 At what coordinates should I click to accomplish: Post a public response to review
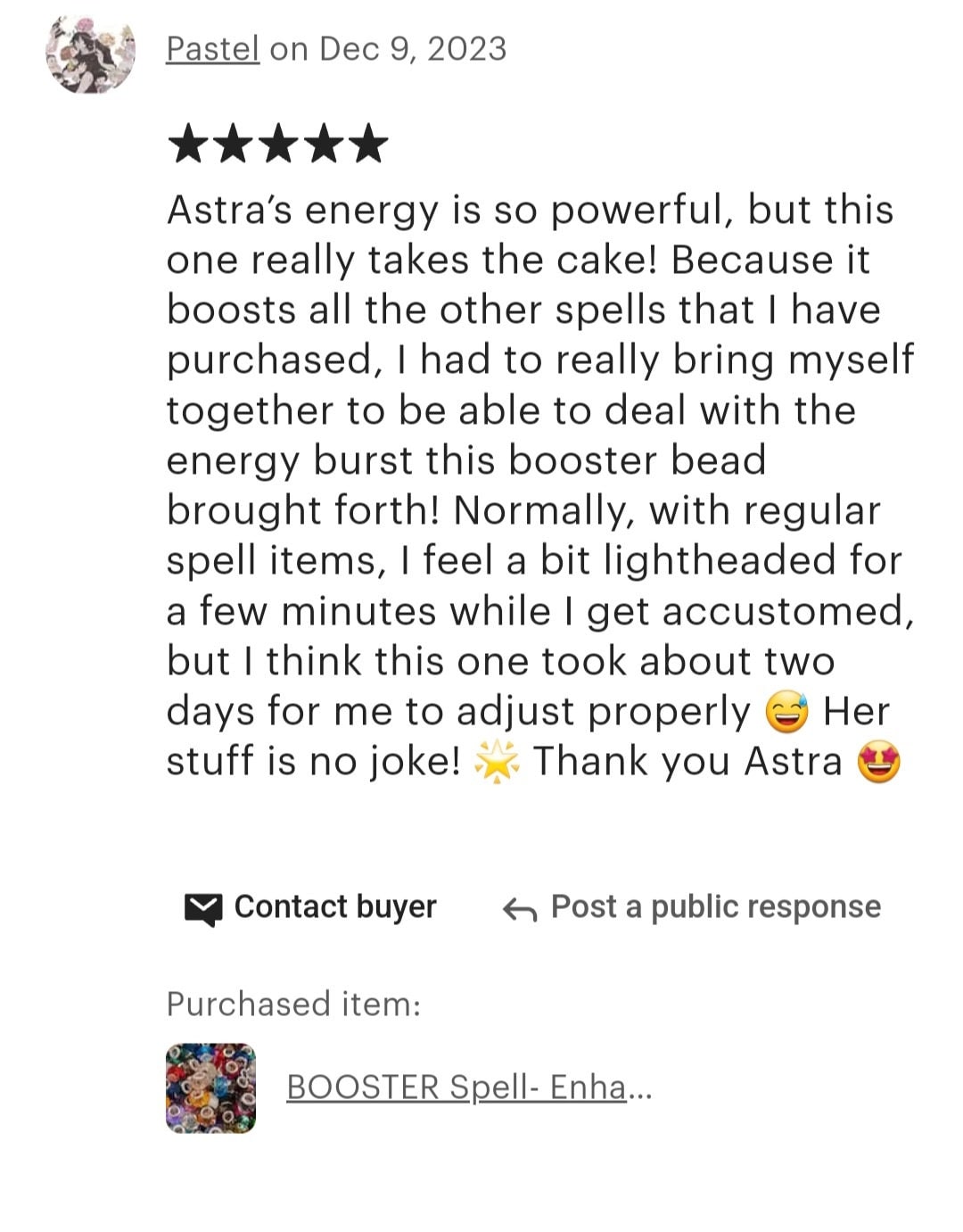[692, 907]
